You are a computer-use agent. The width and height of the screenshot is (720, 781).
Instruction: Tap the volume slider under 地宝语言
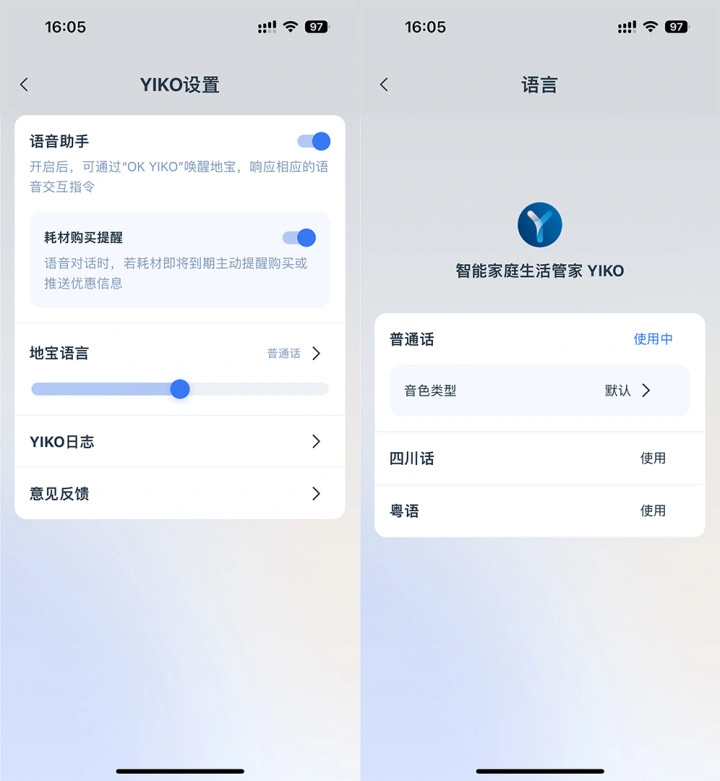180,389
